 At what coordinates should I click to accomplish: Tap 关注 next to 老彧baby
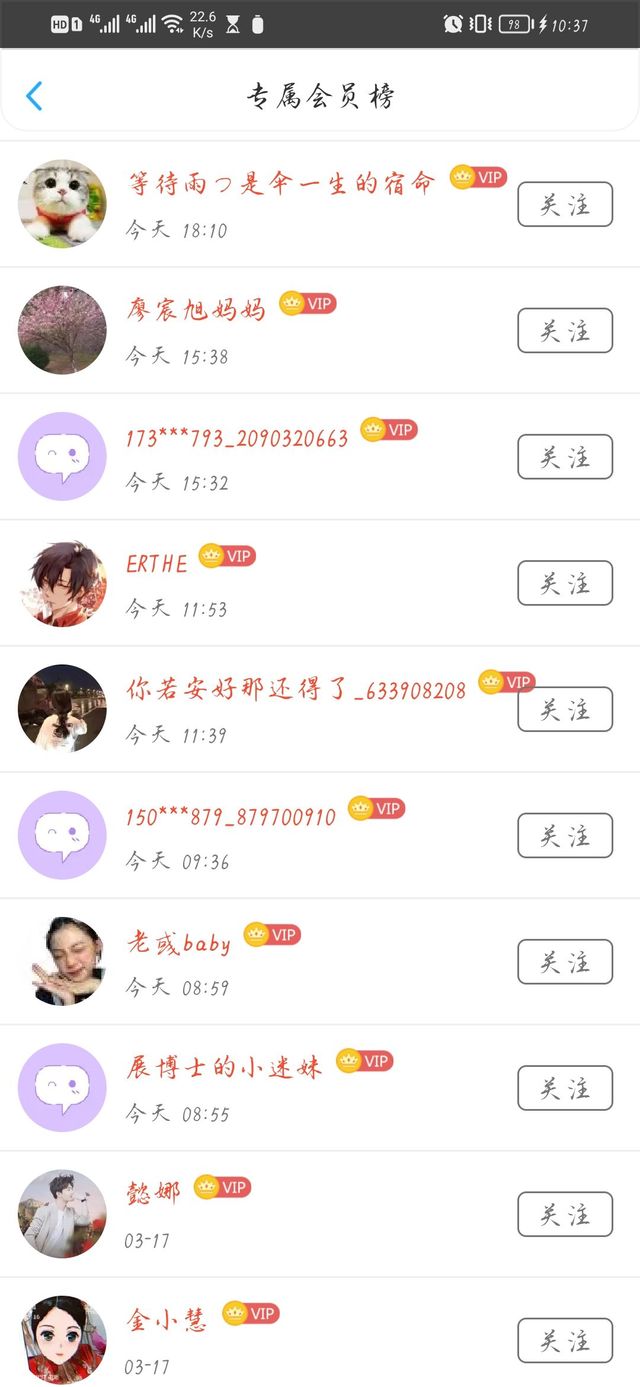(564, 962)
